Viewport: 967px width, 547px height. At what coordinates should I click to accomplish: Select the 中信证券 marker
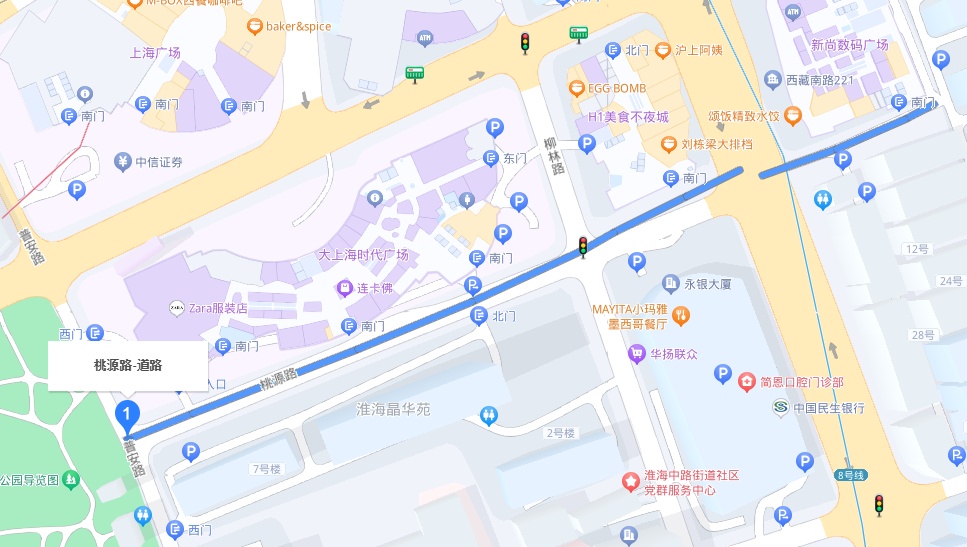click(122, 161)
